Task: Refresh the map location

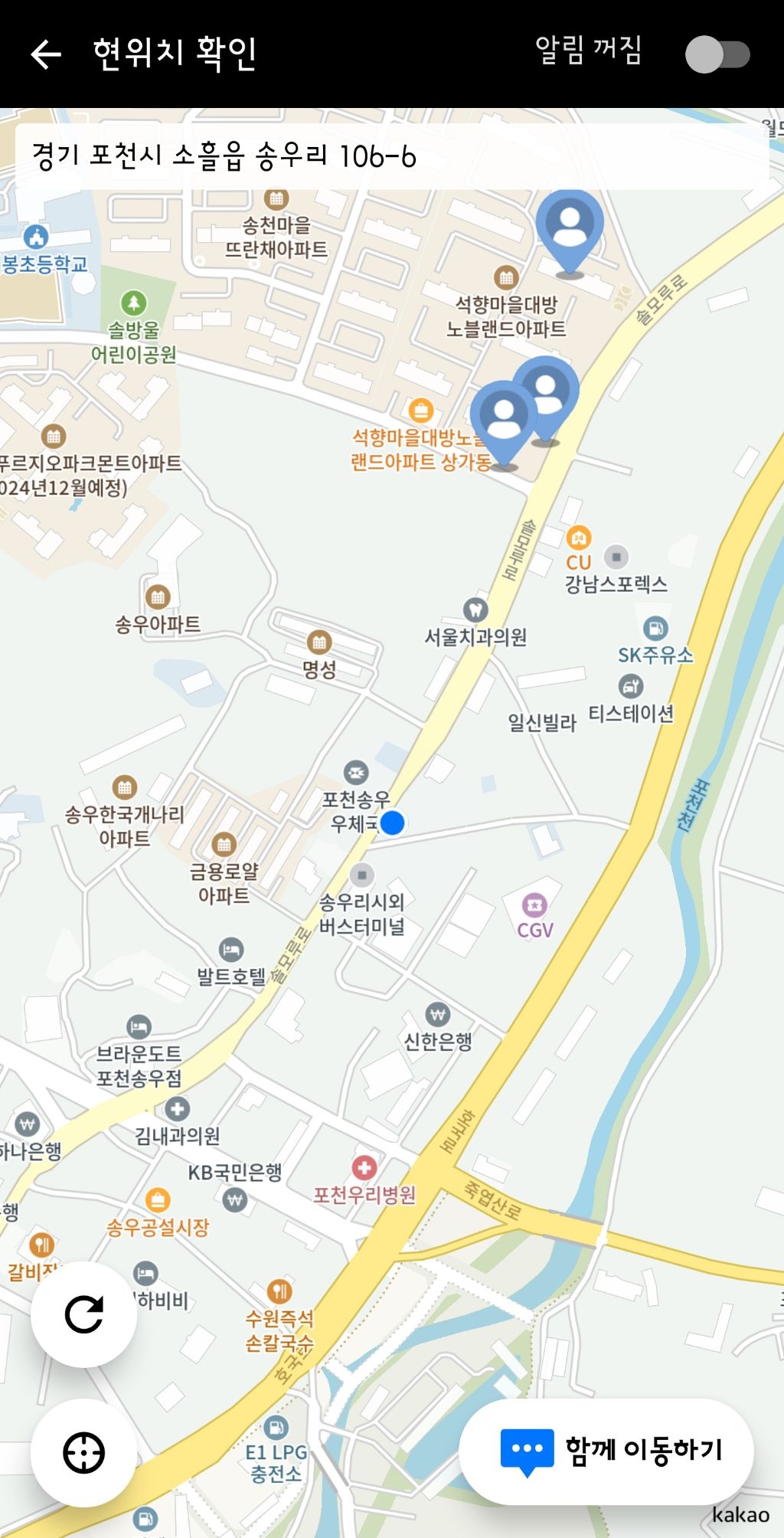Action: (83, 1314)
